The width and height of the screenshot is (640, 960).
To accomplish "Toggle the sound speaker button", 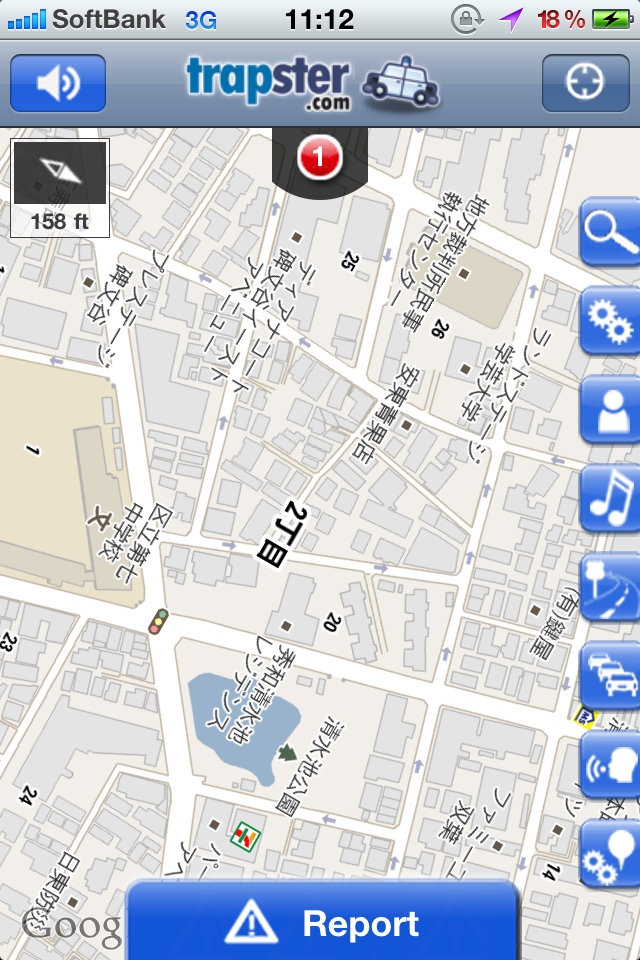I will tap(58, 83).
